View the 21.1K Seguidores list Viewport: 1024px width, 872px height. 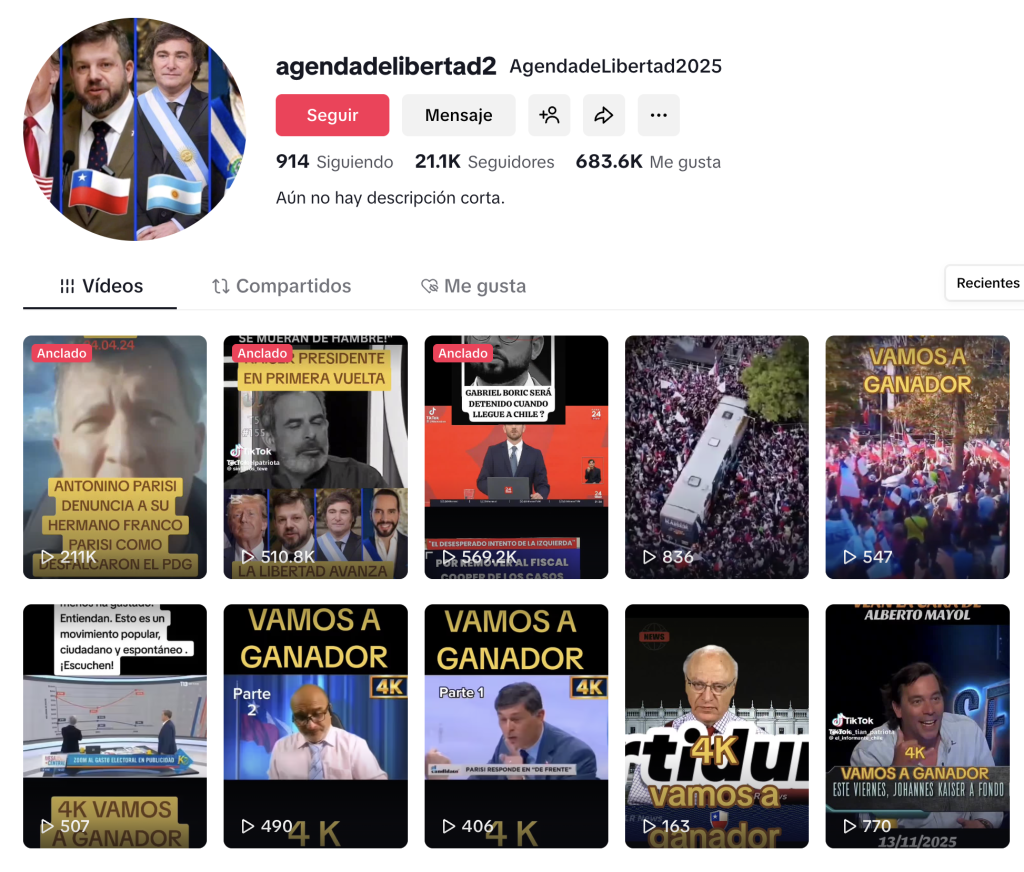483,162
